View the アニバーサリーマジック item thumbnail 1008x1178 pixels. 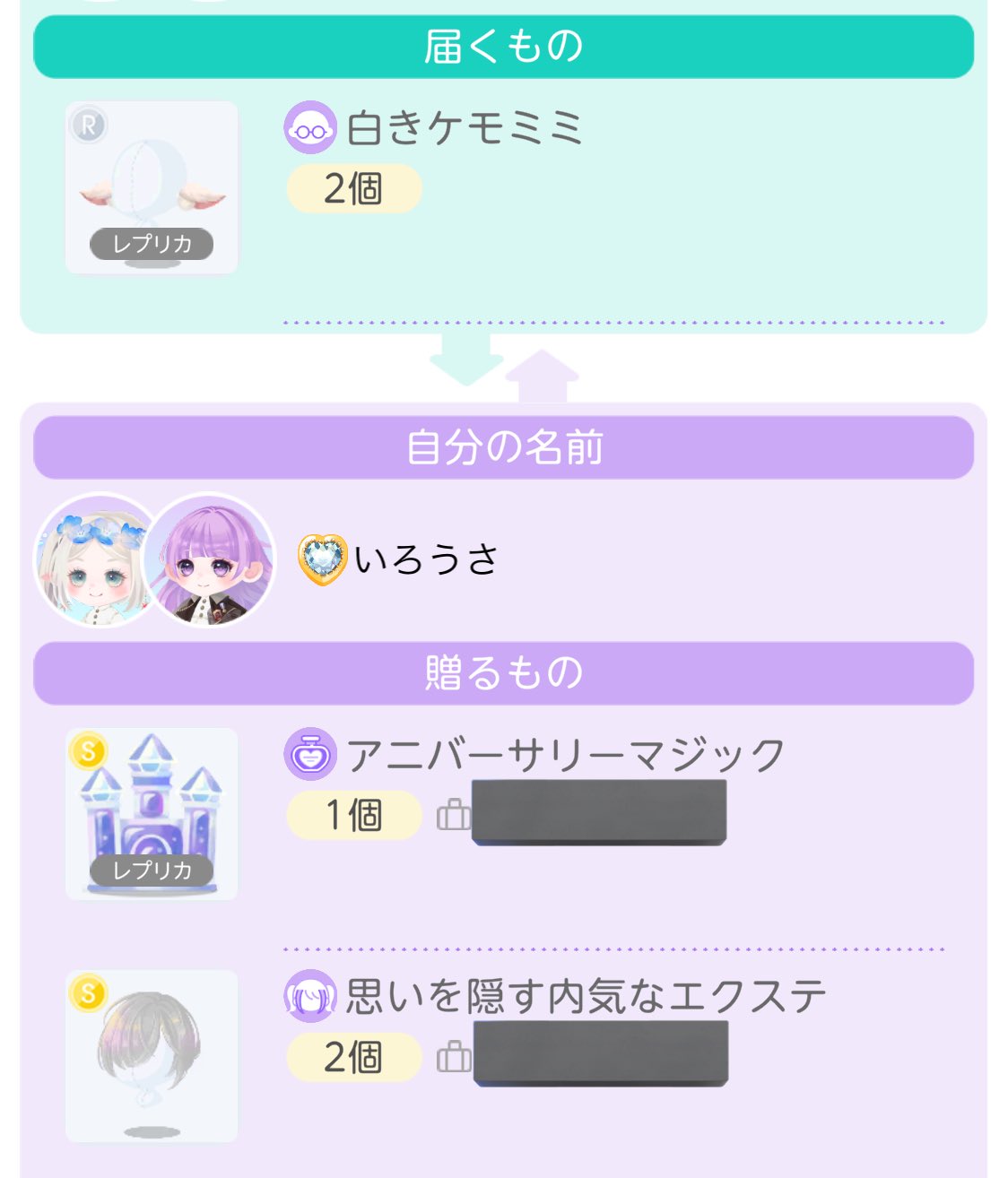tap(152, 814)
